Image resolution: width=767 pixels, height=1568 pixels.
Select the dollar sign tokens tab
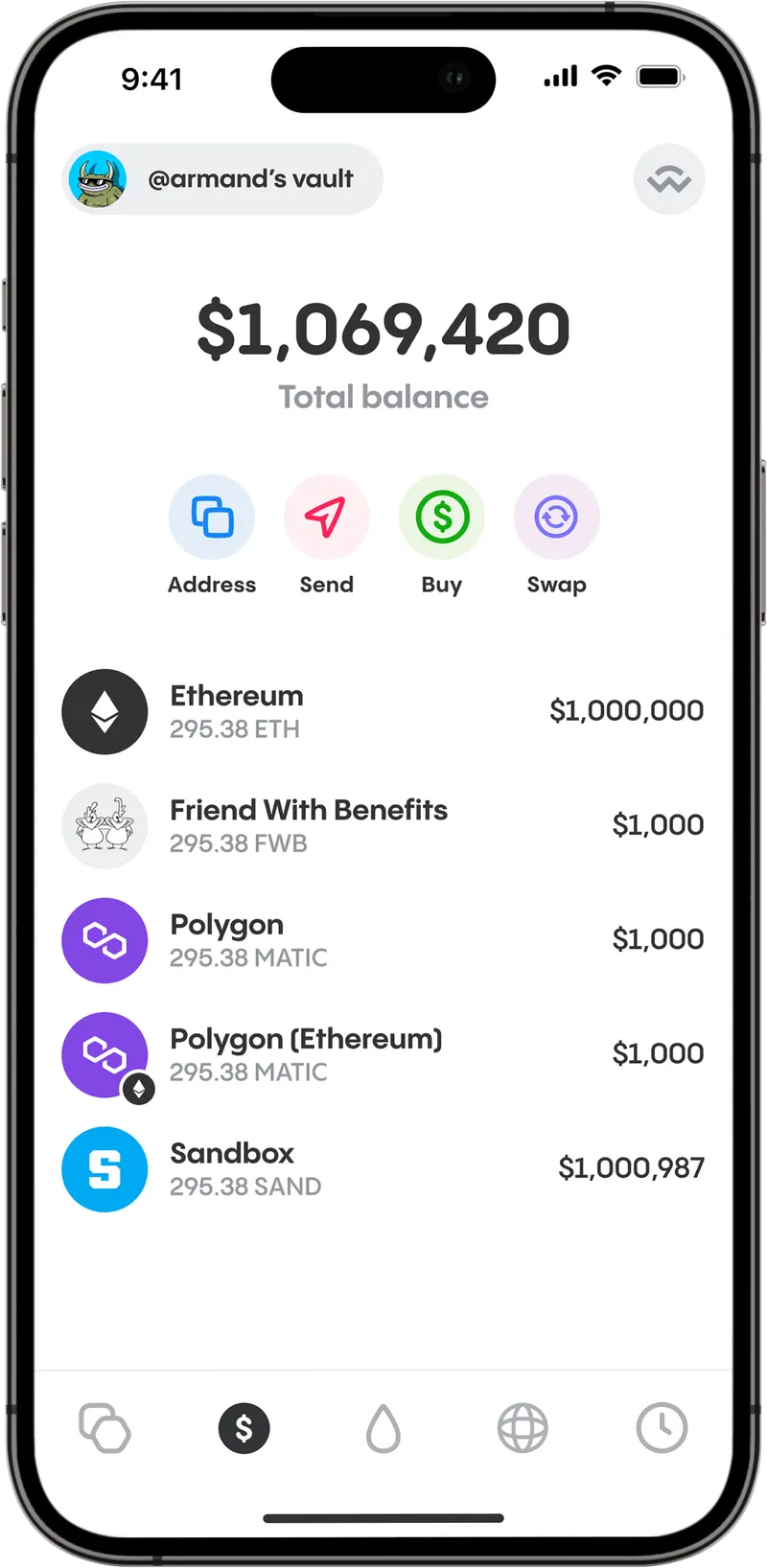coord(244,1428)
